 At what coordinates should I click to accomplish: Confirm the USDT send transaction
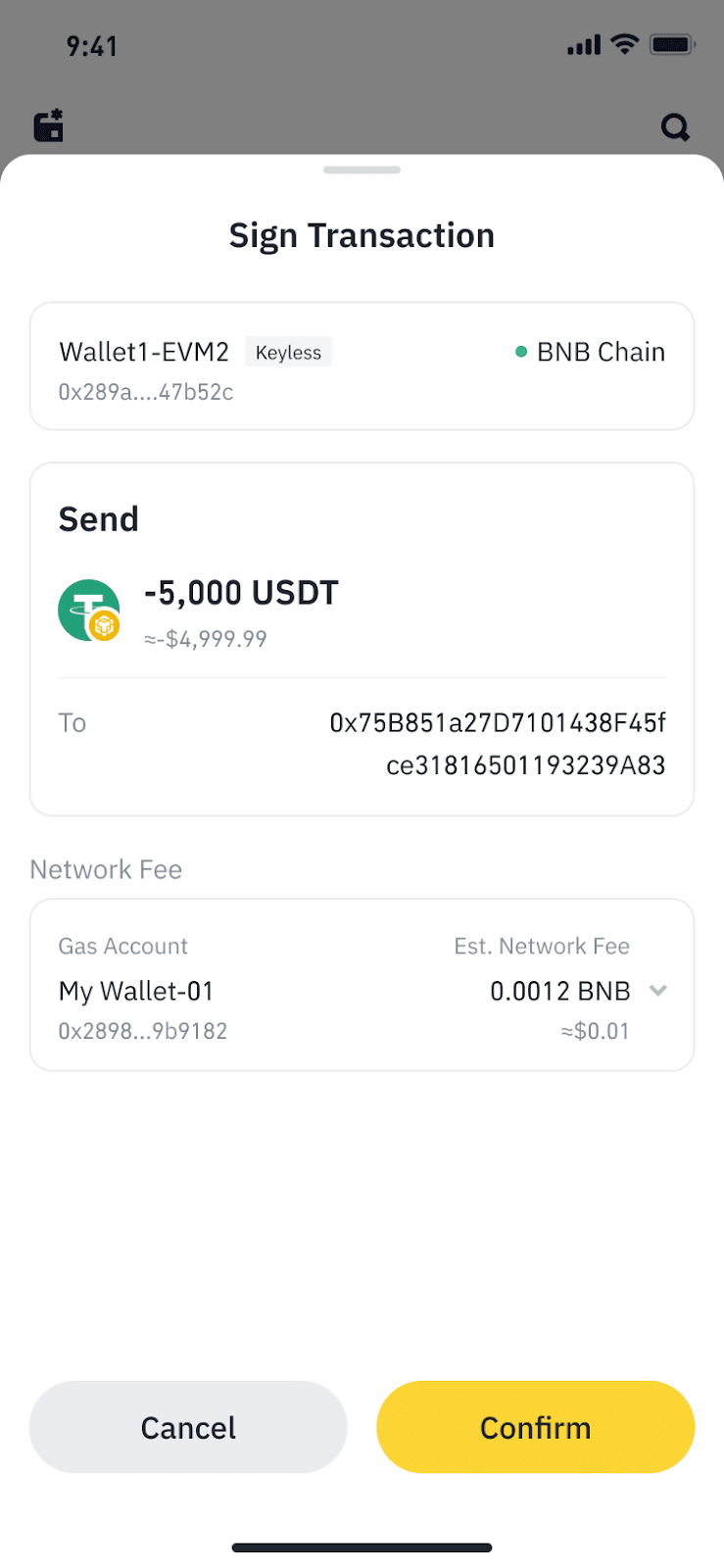[x=535, y=1427]
